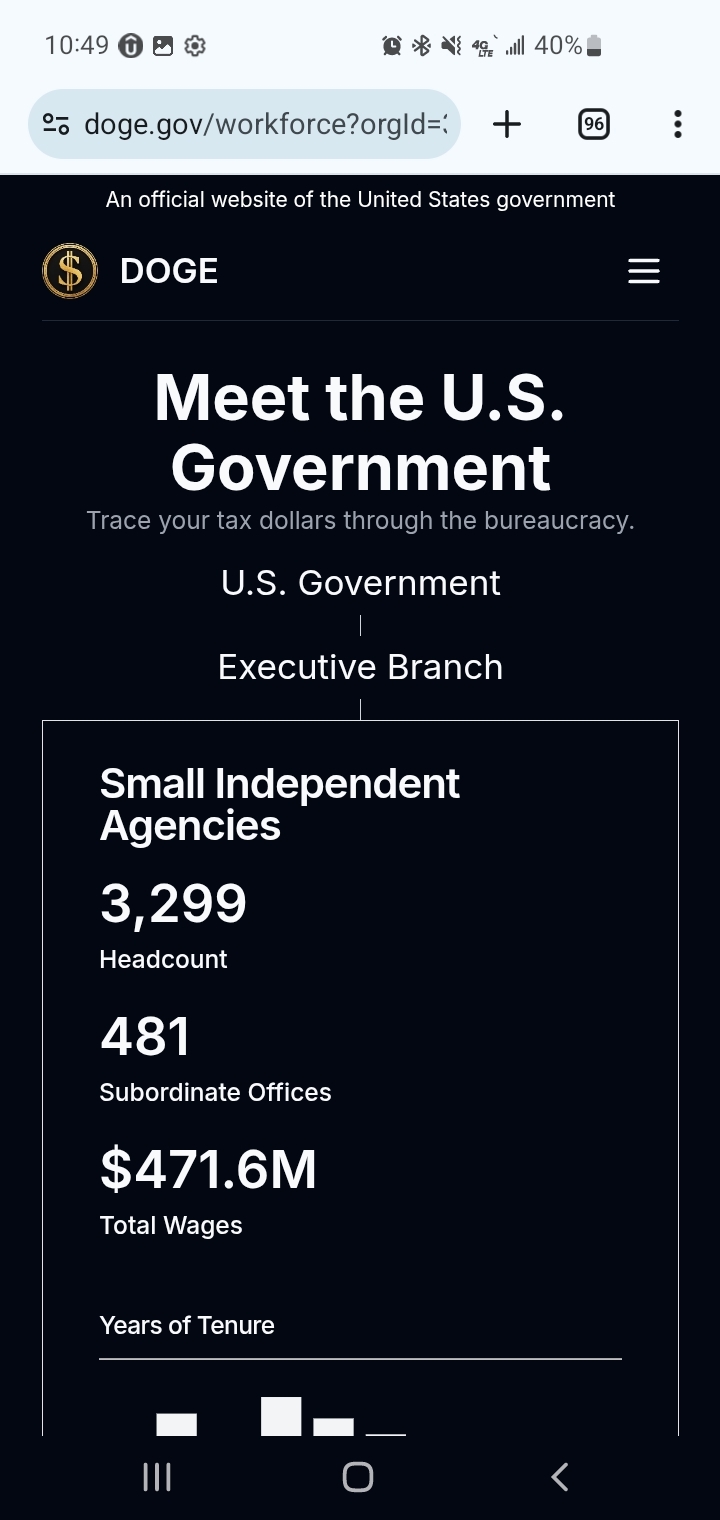Viewport: 720px width, 1520px height.
Task: Go back with the system back button
Action: (x=560, y=1476)
